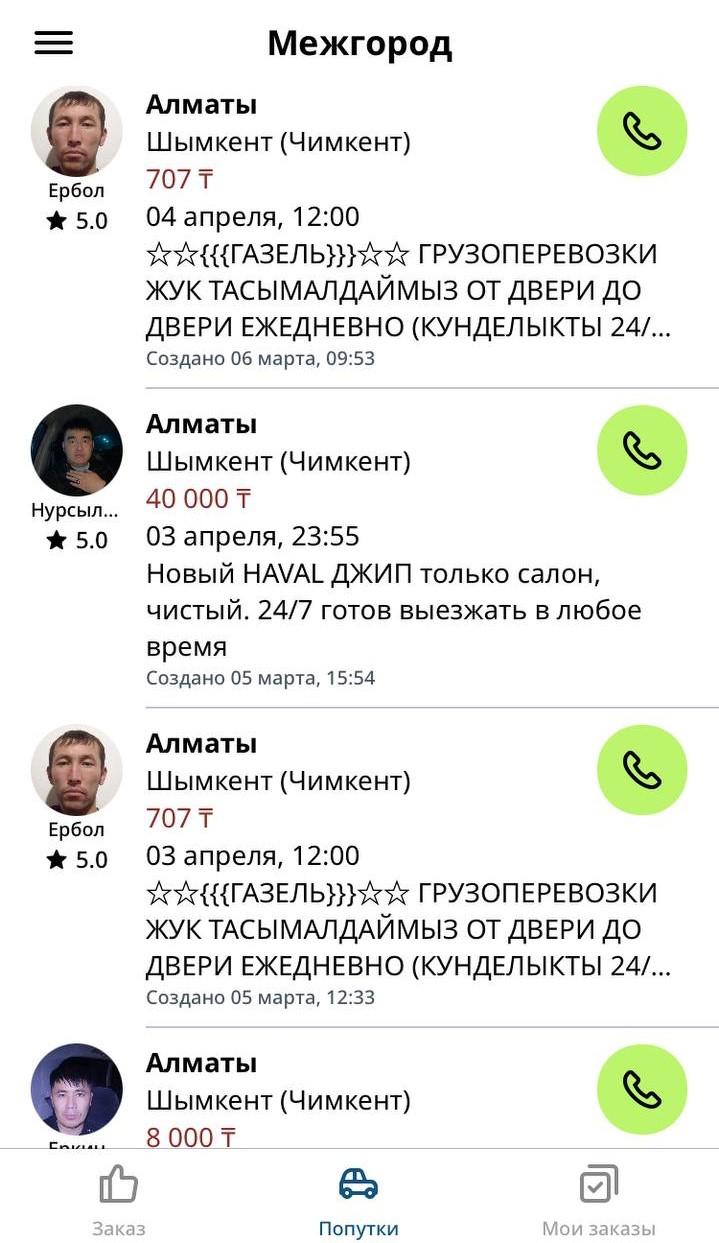Tap the call button on the 8 000 ₸ offer
The height and width of the screenshot is (1243, 719).
coord(642,1090)
